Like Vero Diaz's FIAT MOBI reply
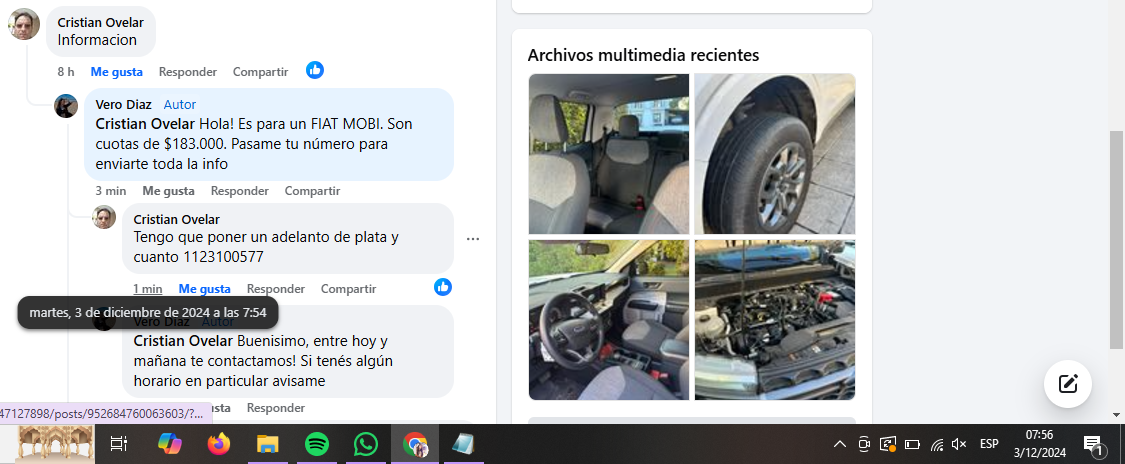This screenshot has width=1125, height=464. (x=168, y=191)
